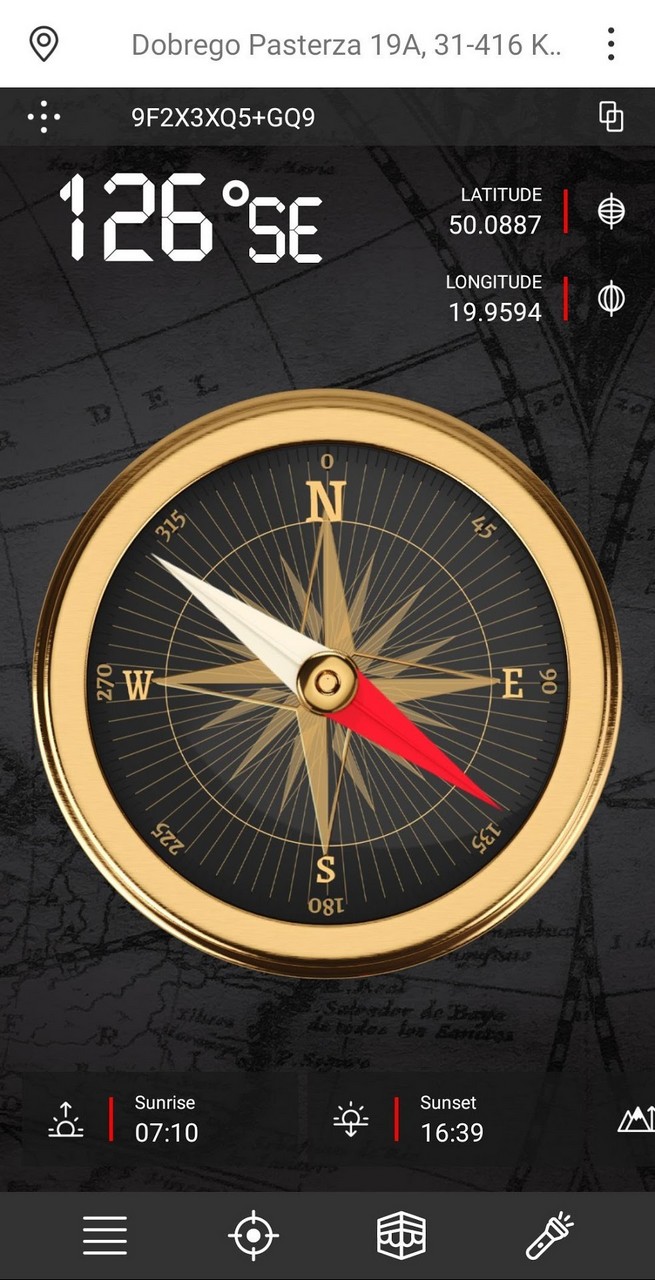Image resolution: width=655 pixels, height=1280 pixels.
Task: Open the map view icon
Action: pos(401,1236)
